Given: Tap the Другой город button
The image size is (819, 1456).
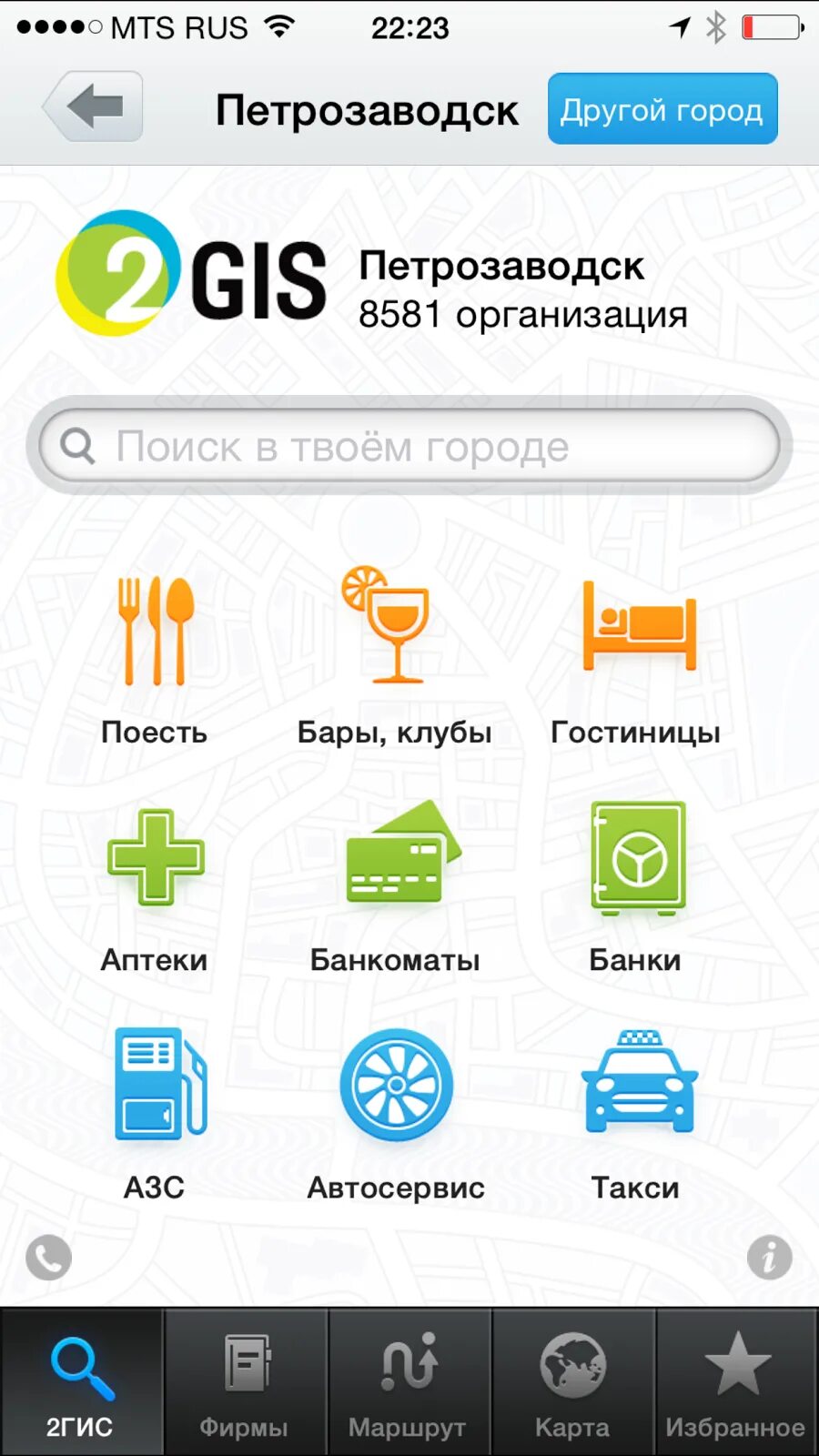Looking at the screenshot, I should point(662,109).
